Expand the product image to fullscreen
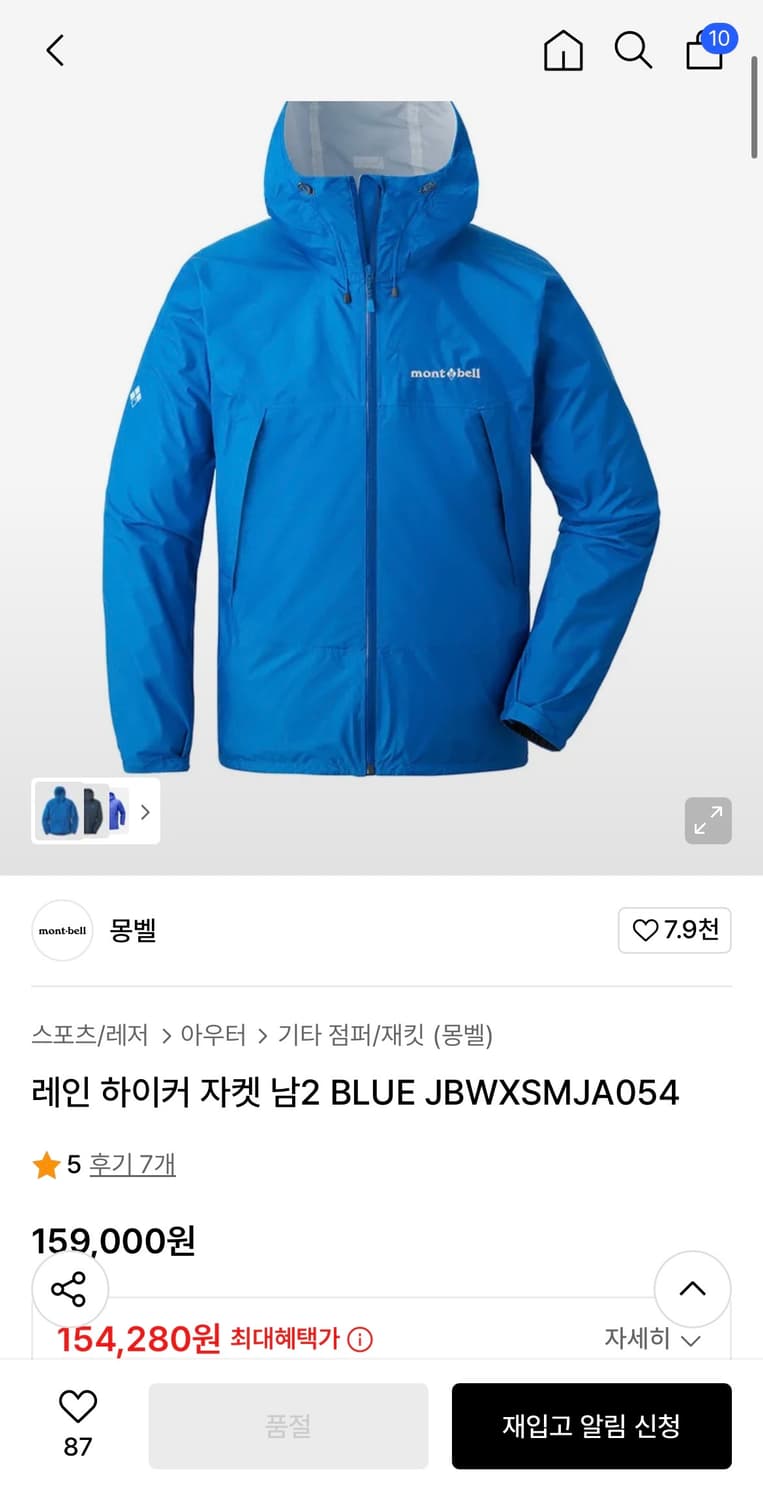 point(708,820)
